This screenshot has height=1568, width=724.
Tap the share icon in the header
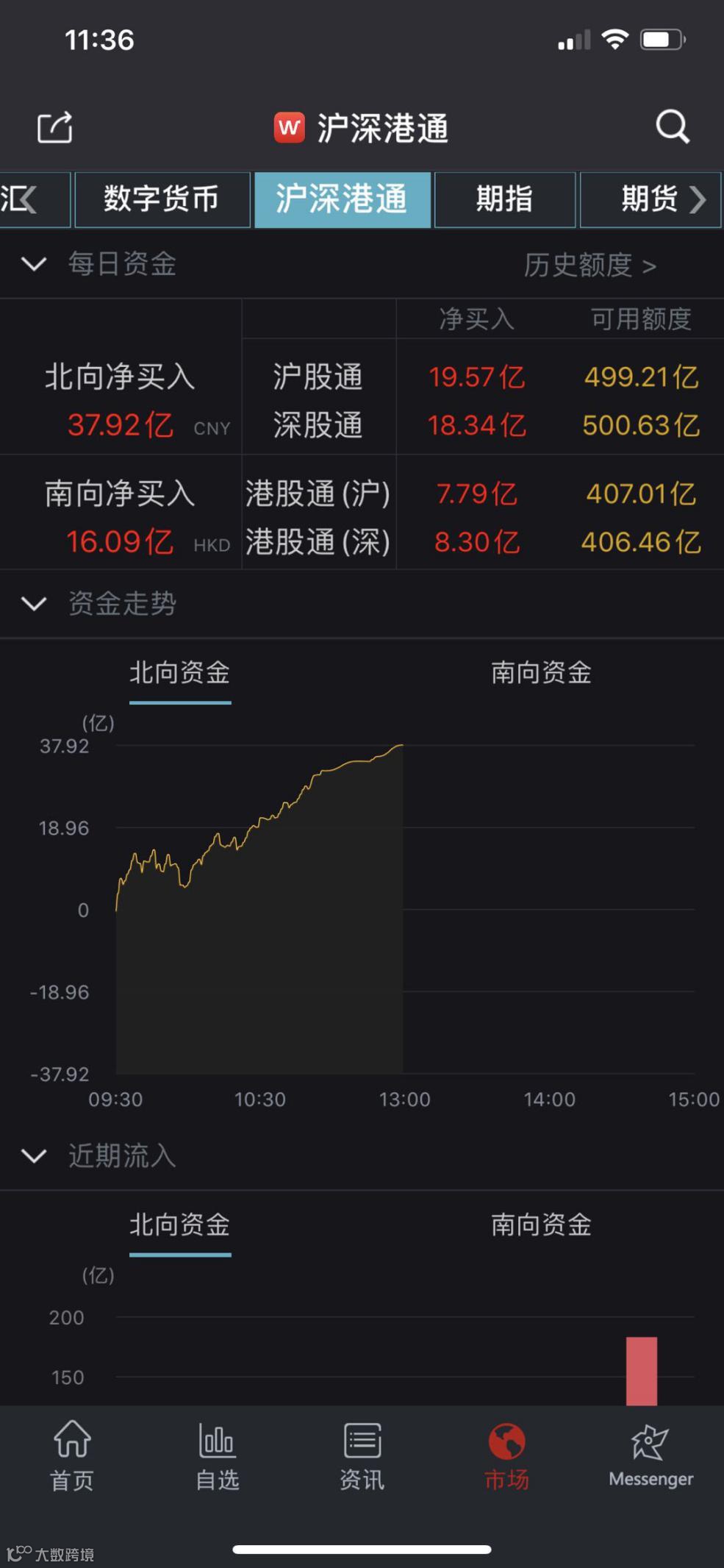click(55, 127)
